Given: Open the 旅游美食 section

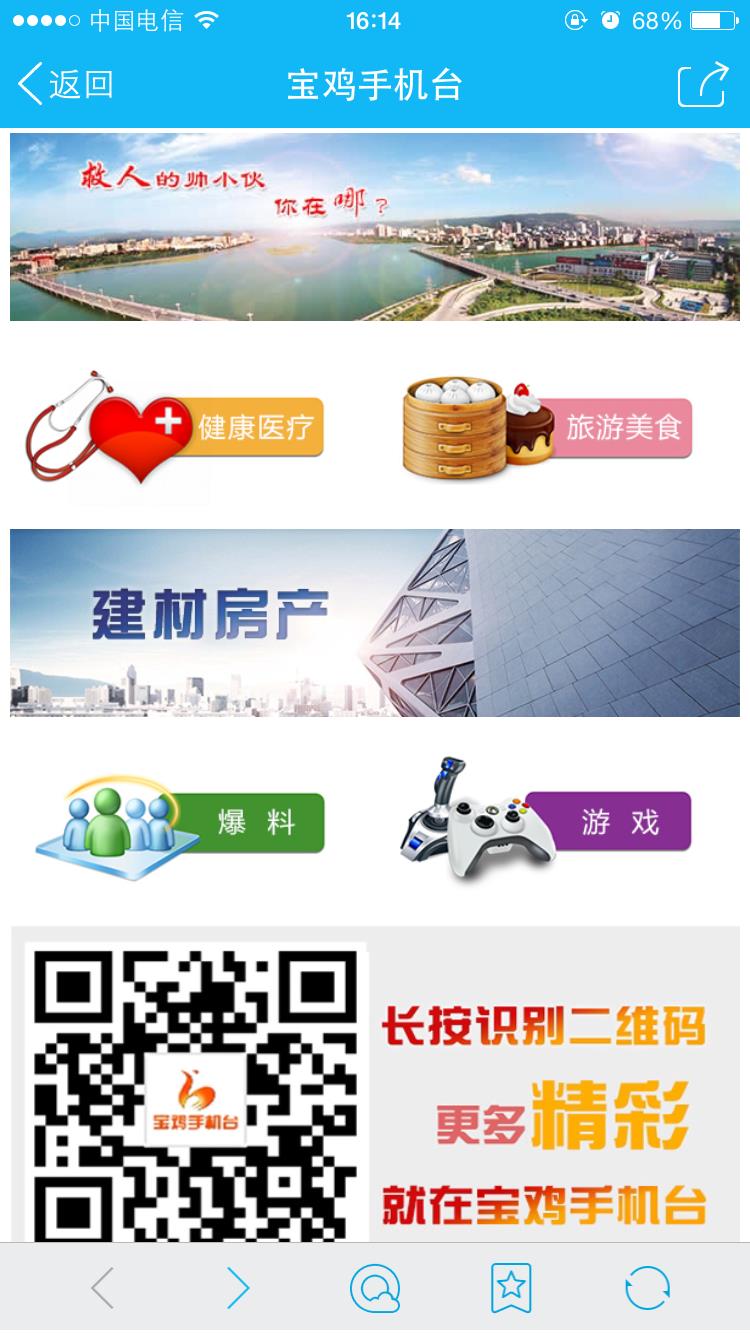Looking at the screenshot, I should pos(548,428).
